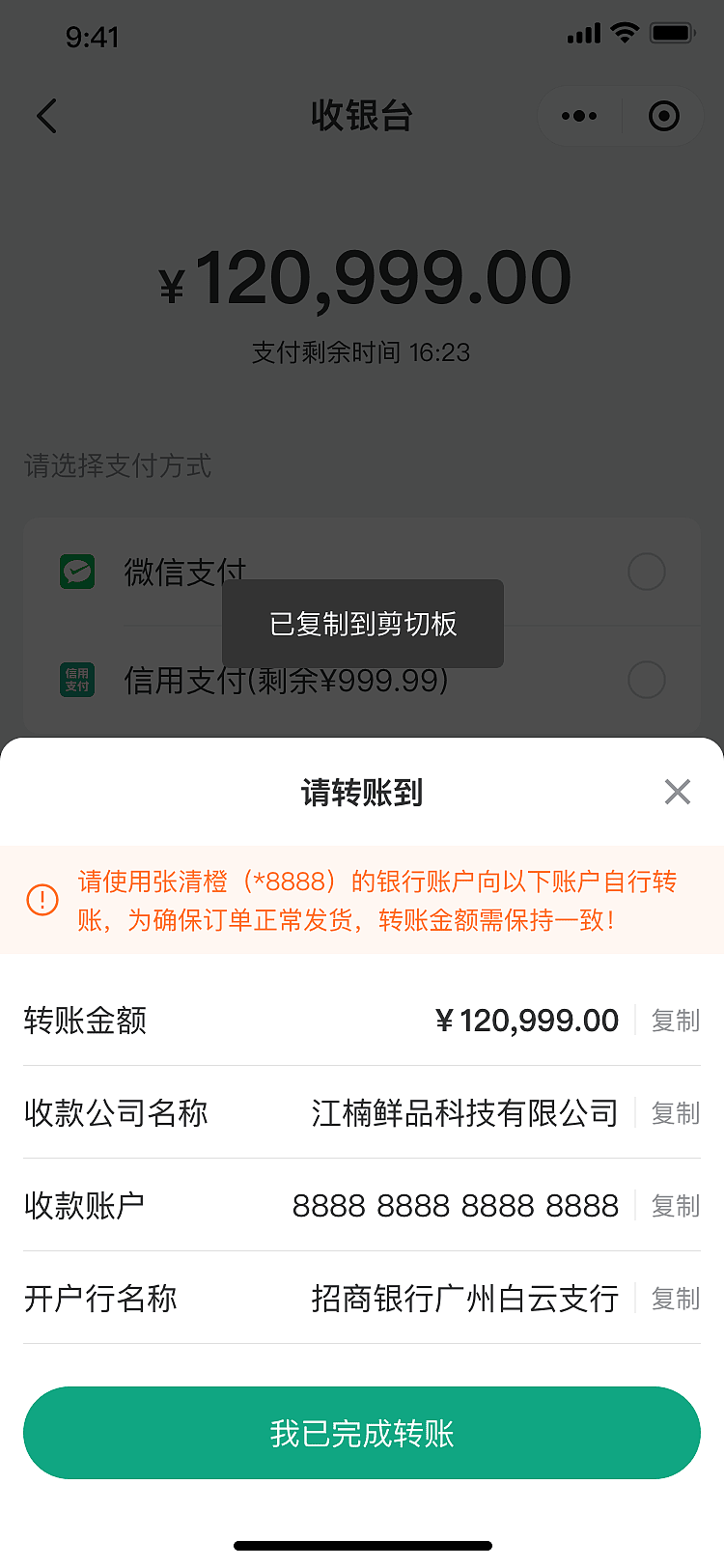Tap the mini-program capsule close circle icon

point(662,115)
